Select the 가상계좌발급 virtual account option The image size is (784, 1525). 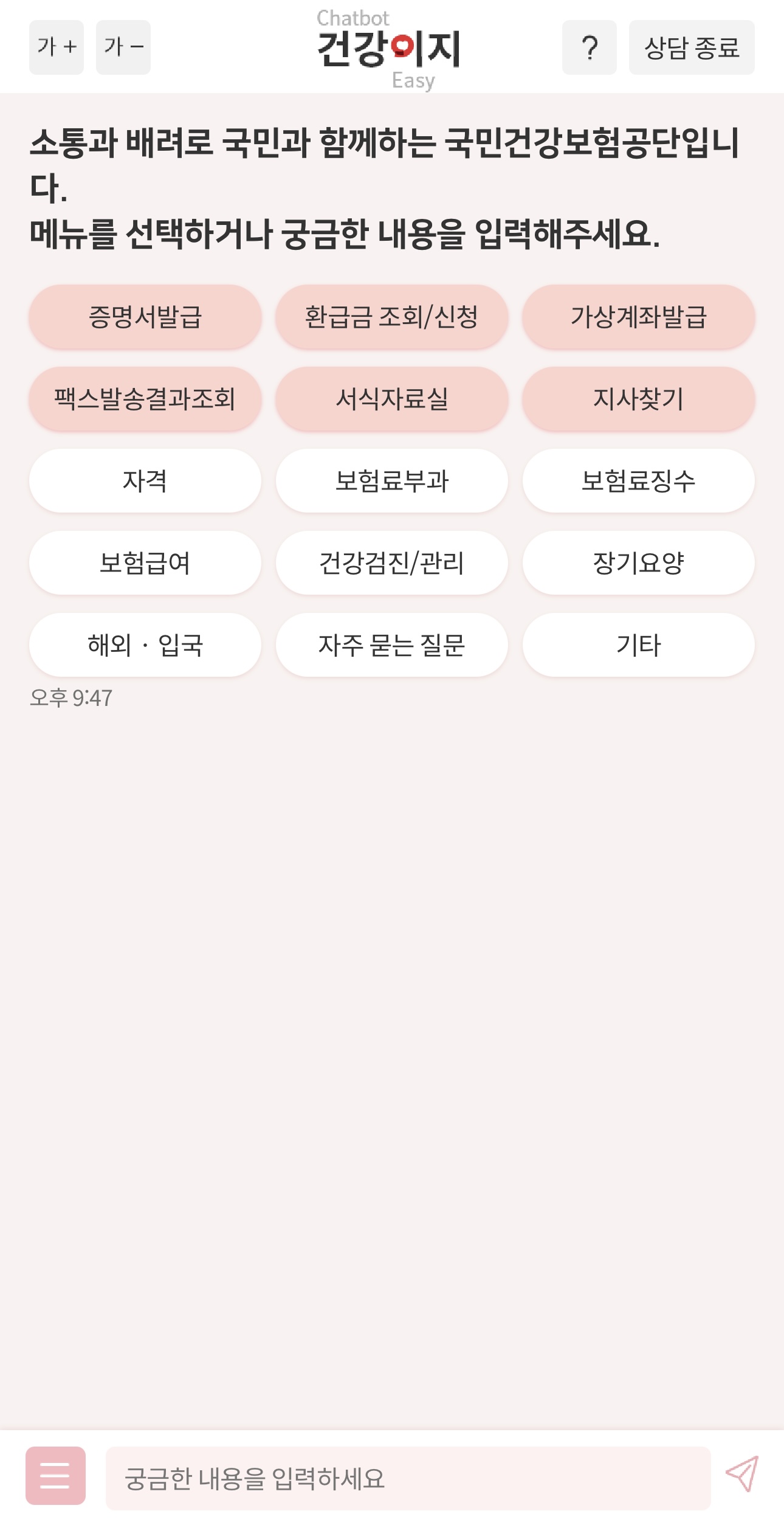[638, 316]
